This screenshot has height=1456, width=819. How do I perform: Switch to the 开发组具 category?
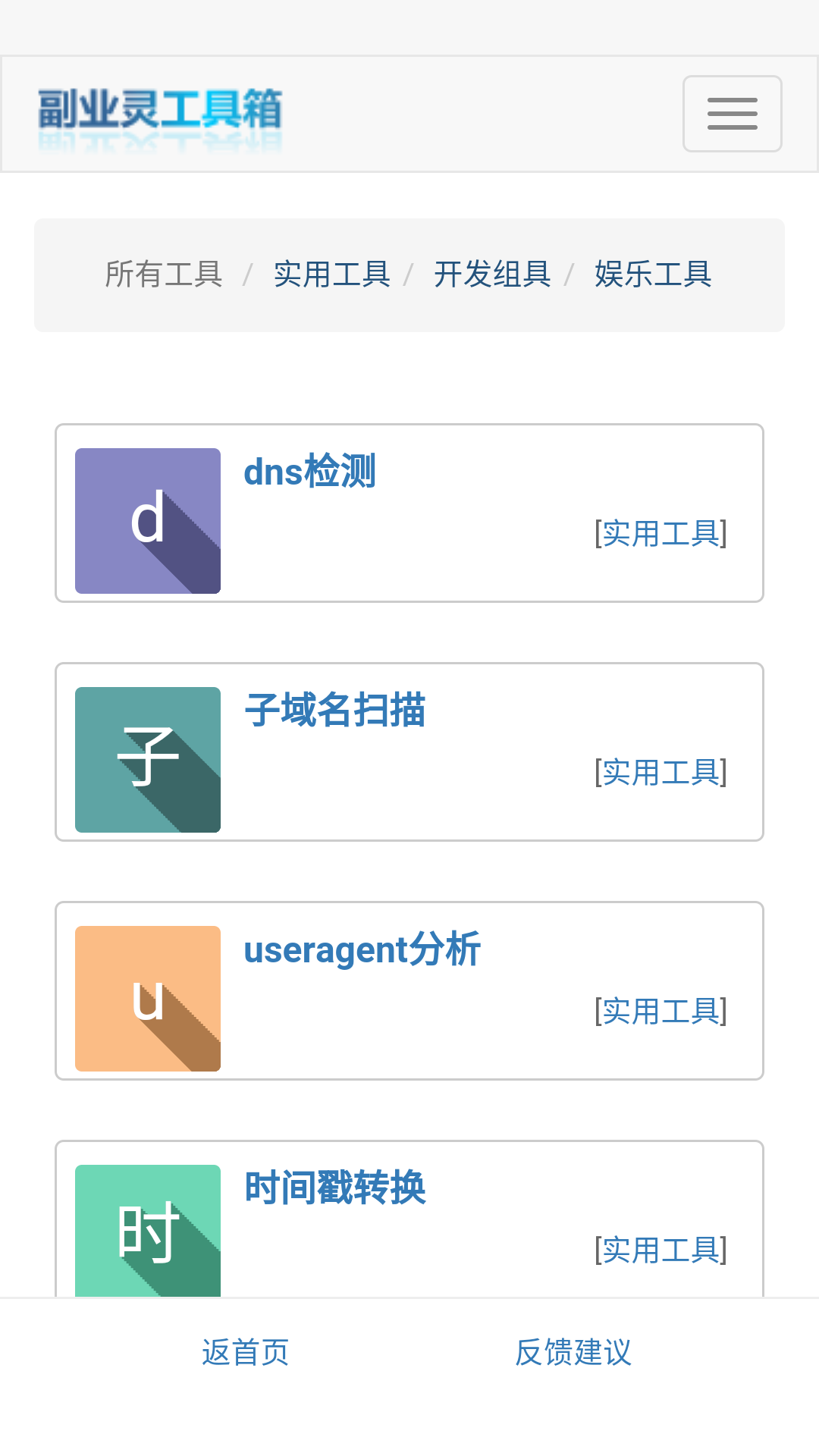point(491,275)
